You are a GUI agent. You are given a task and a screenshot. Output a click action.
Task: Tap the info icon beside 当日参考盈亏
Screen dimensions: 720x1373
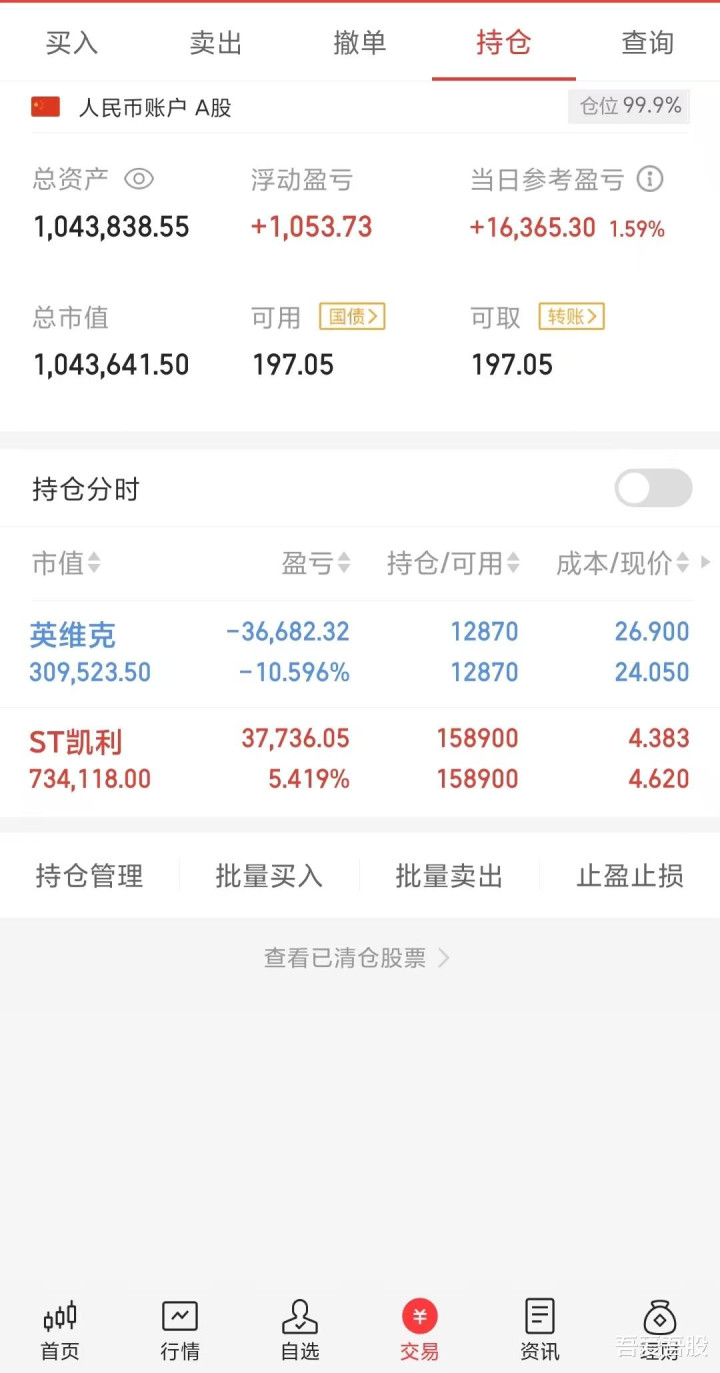pyautogui.click(x=650, y=179)
